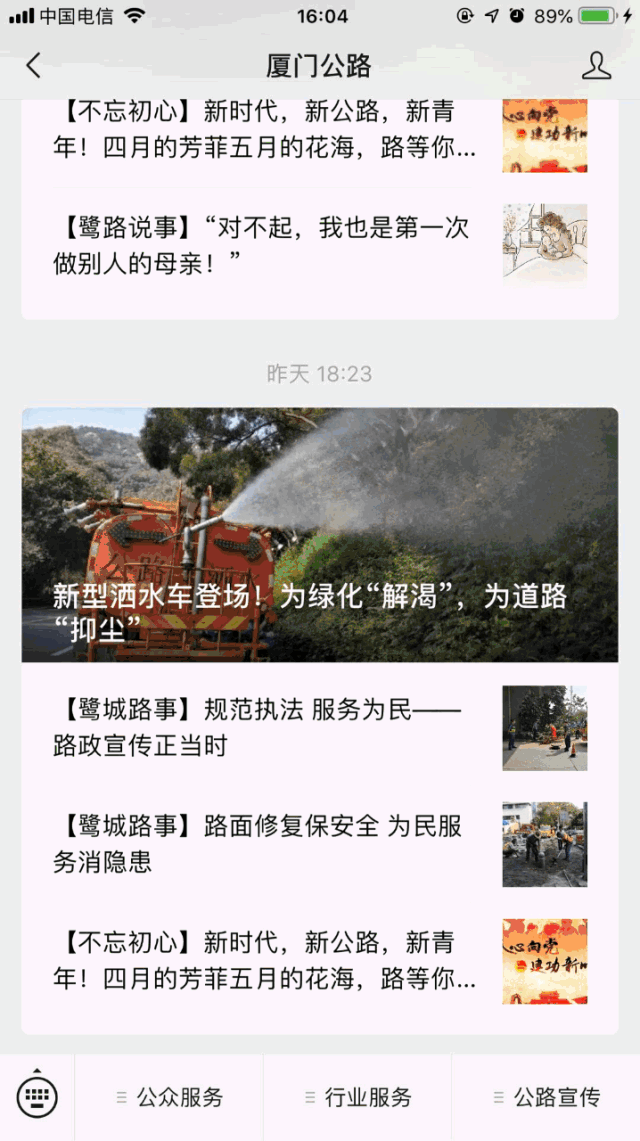The height and width of the screenshot is (1141, 640).
Task: Expand the 公路宣传 menu
Action: 546,1097
